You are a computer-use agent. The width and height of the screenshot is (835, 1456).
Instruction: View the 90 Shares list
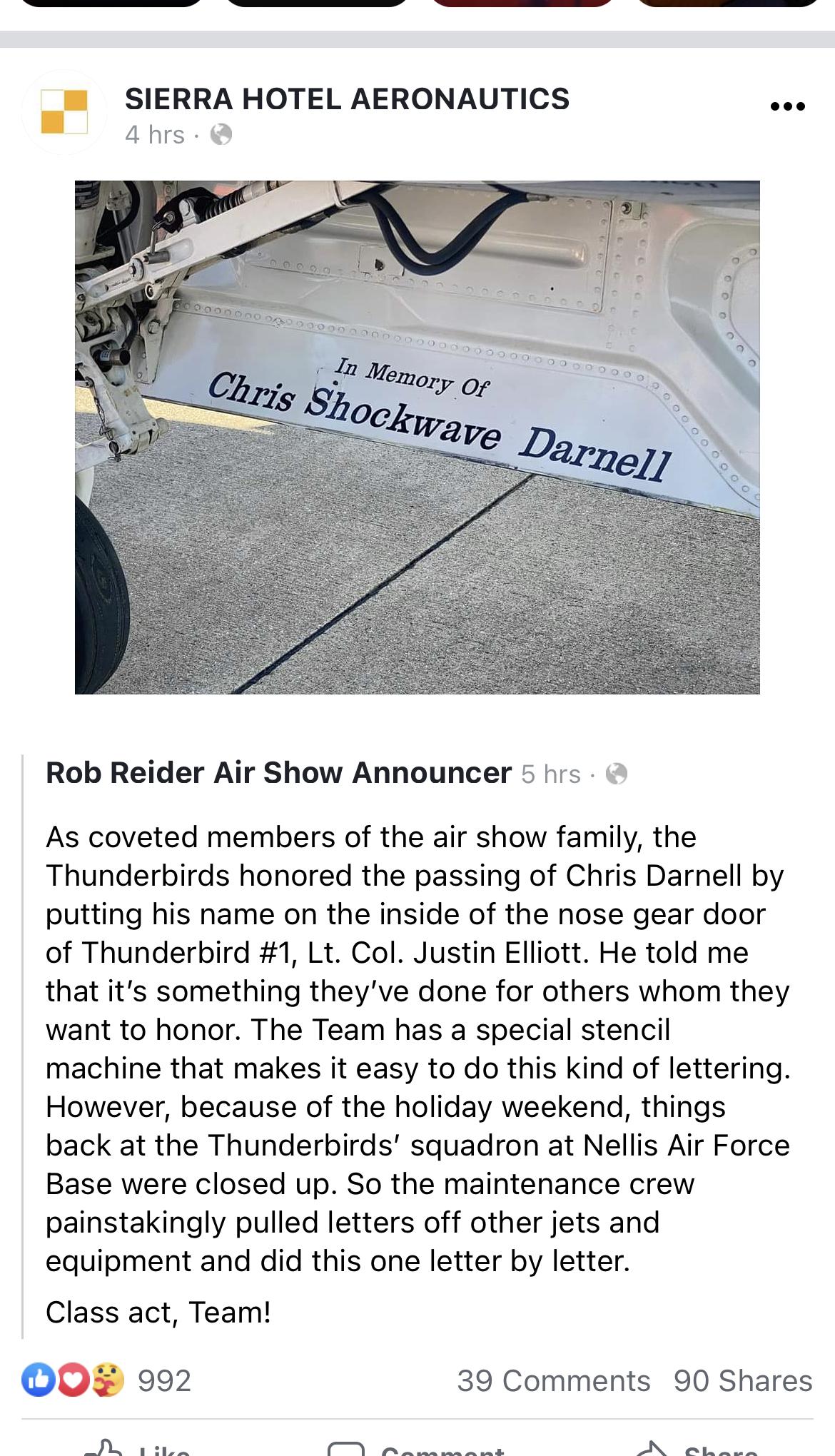743,1380
